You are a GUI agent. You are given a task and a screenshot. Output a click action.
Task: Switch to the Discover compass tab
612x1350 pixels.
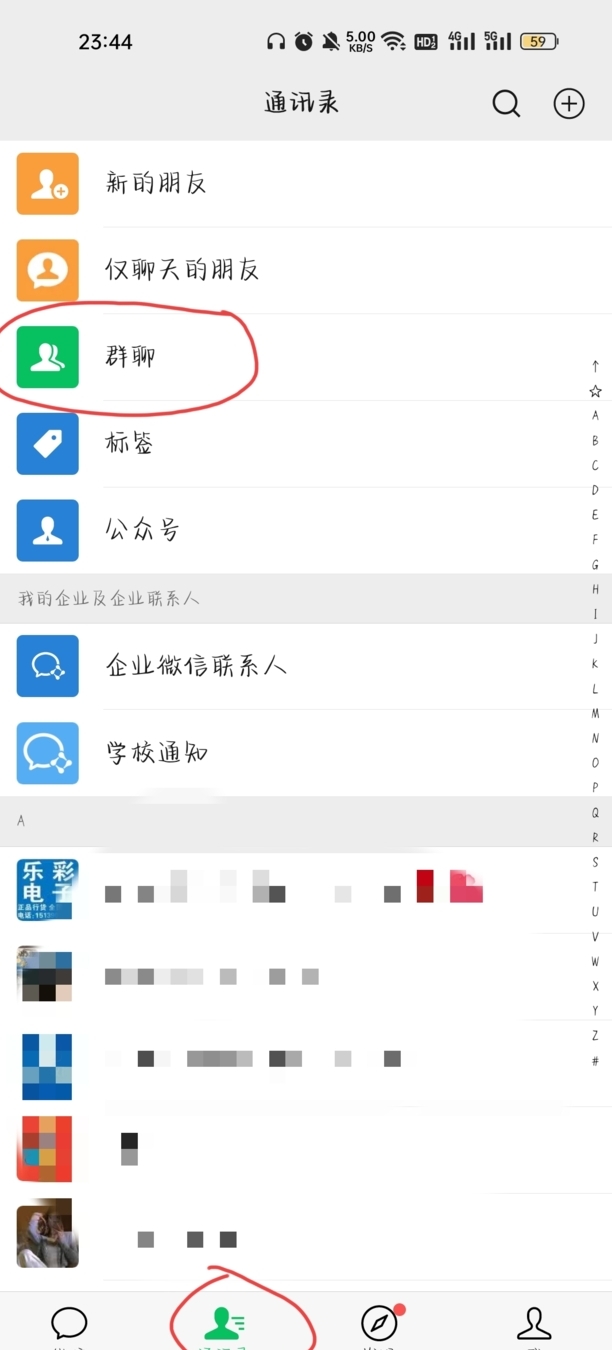pyautogui.click(x=379, y=1324)
